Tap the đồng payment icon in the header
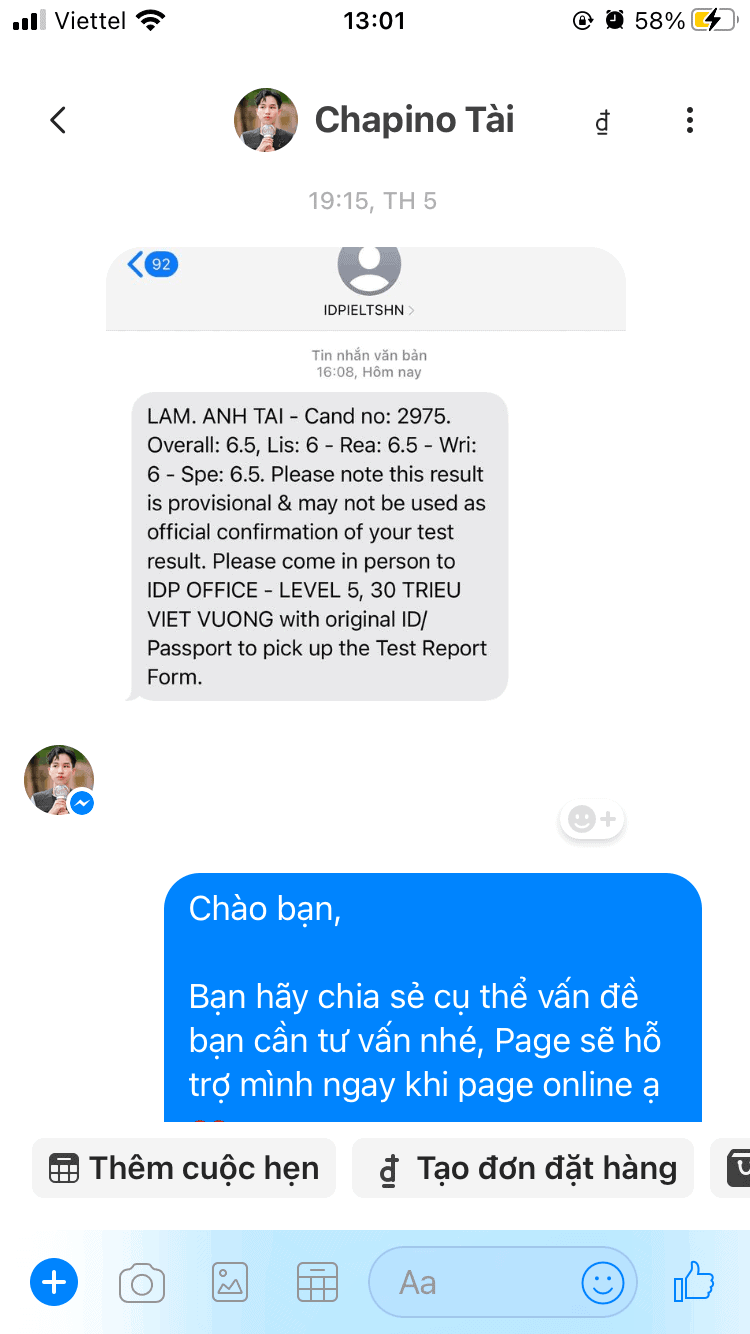The height and width of the screenshot is (1334, 750). [x=602, y=122]
